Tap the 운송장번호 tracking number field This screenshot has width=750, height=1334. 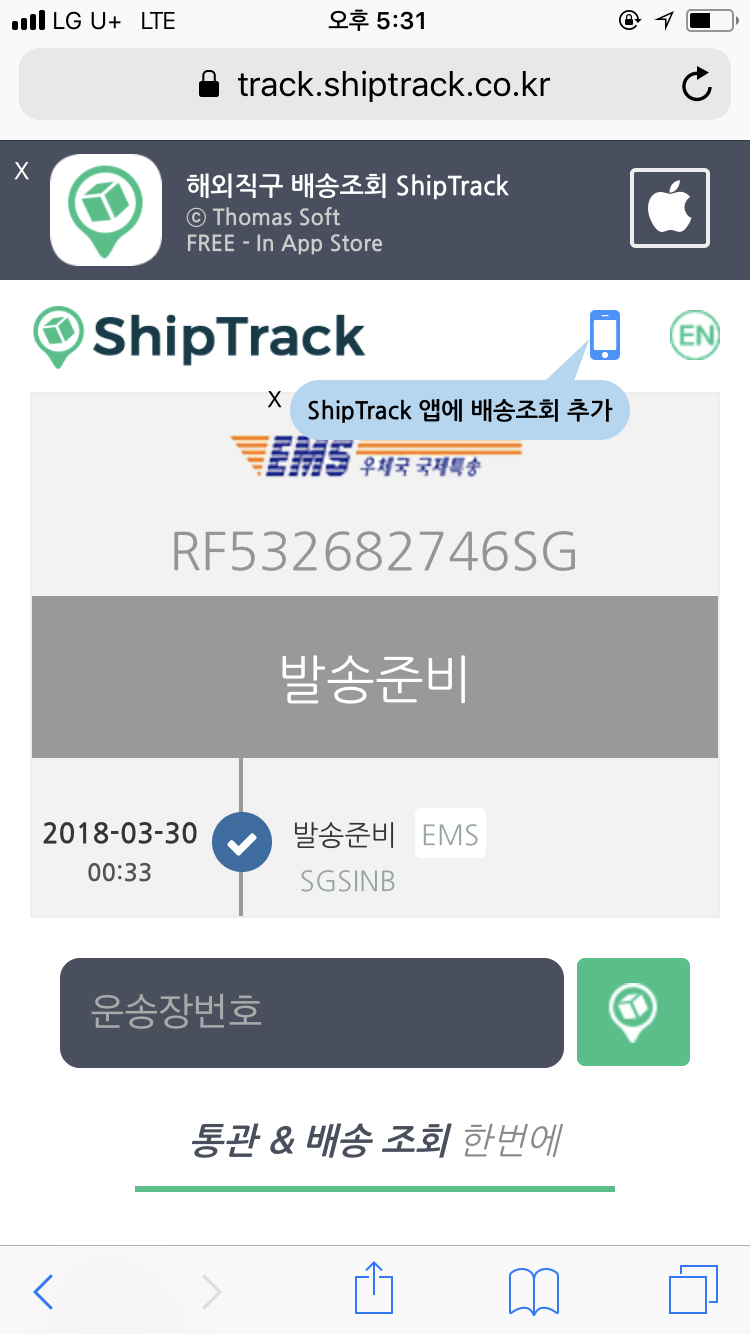[312, 1012]
